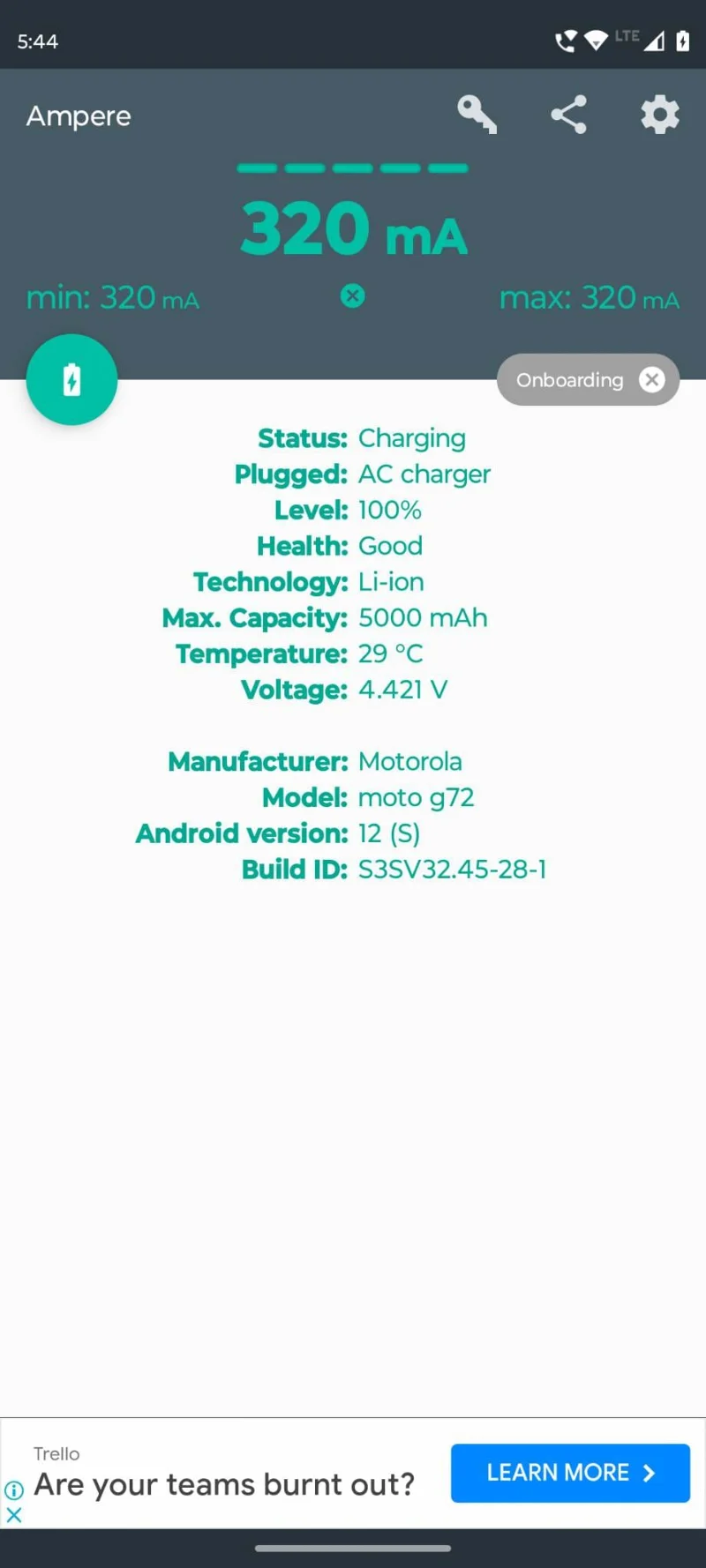This screenshot has height=1568, width=706.
Task: Tap the Ampere title text
Action: click(78, 116)
